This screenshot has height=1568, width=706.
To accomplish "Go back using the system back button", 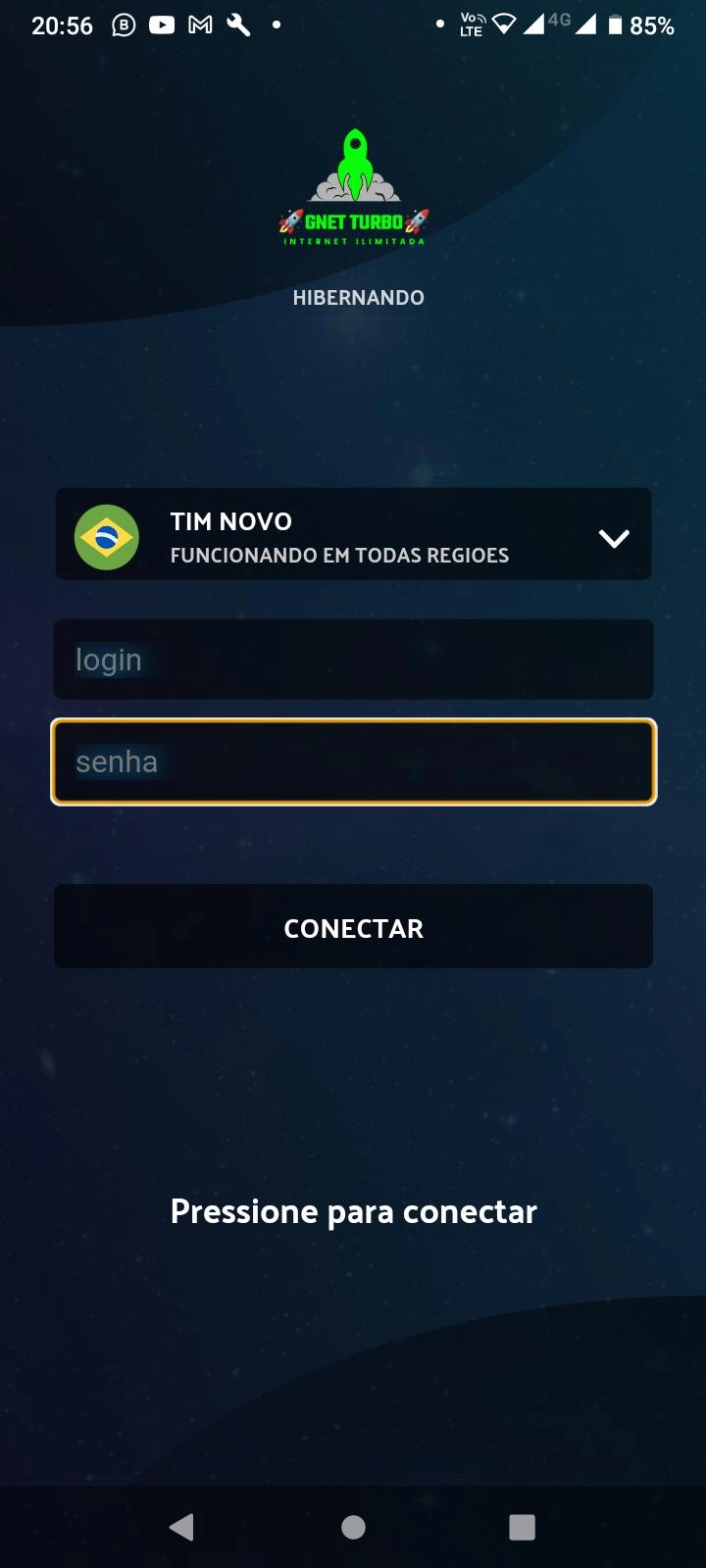I will pos(181,1527).
